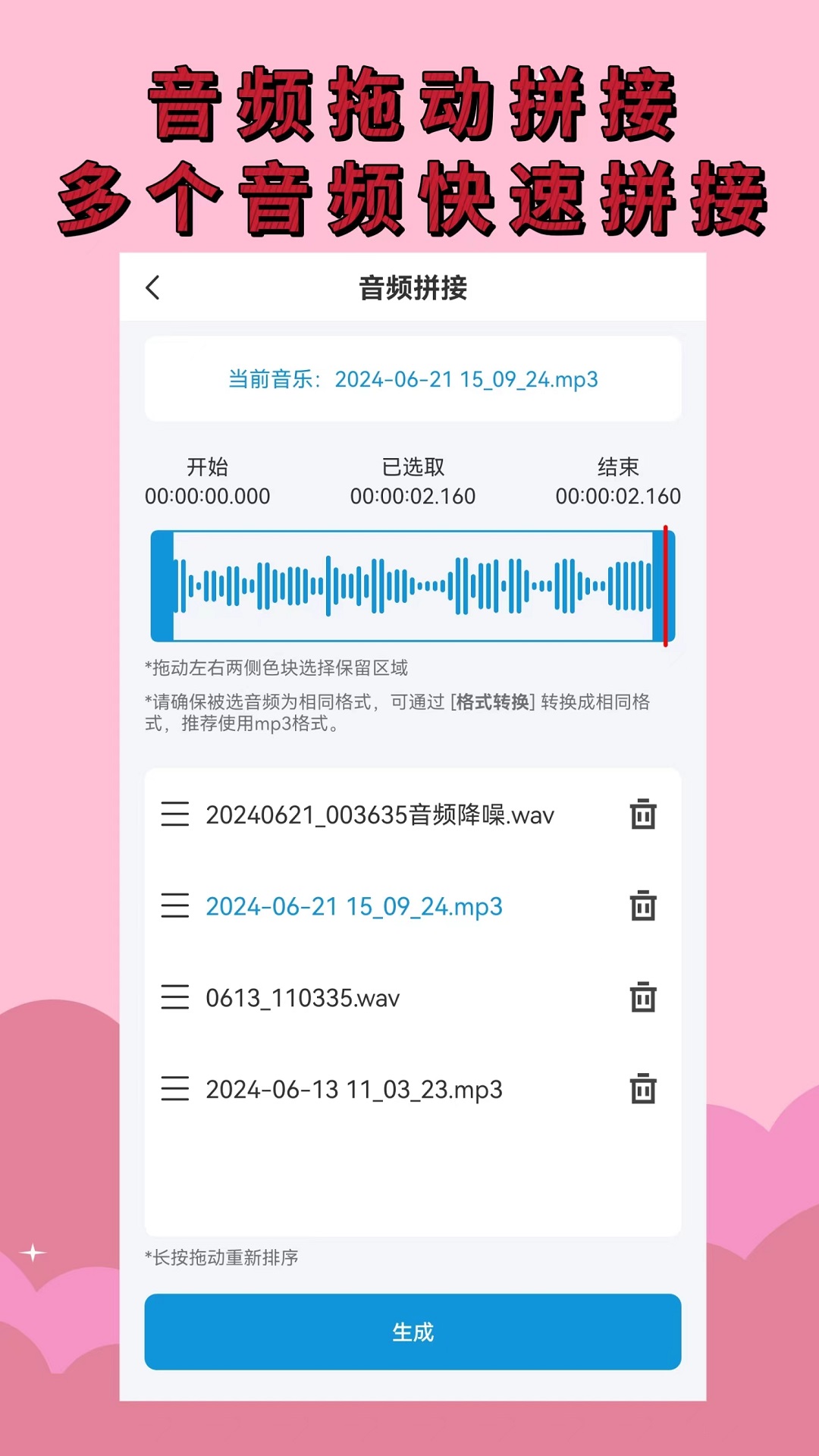Image resolution: width=819 pixels, height=1456 pixels.
Task: Delete 20240621_003635音频降噪.wav with its trash icon
Action: [x=642, y=815]
